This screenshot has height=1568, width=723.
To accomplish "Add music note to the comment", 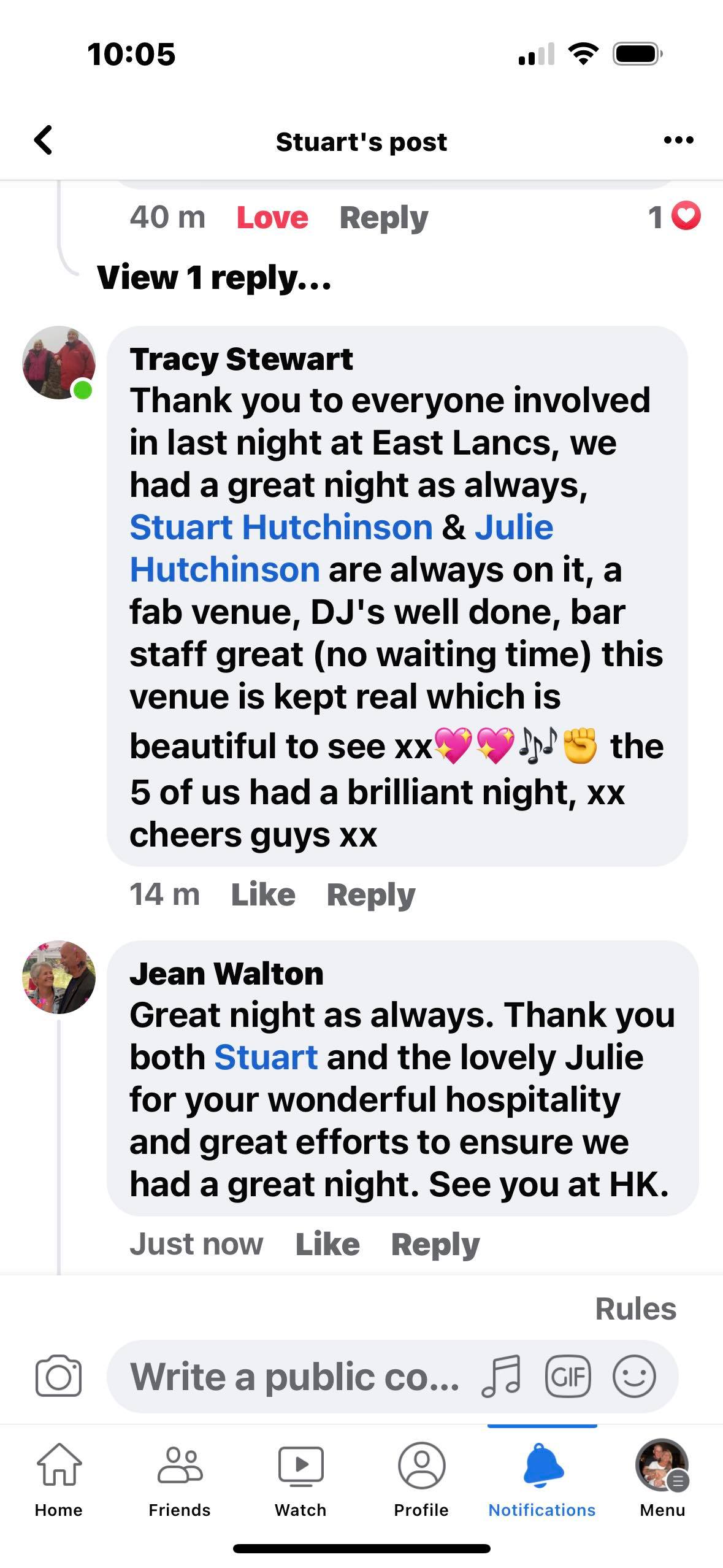I will pyautogui.click(x=501, y=1377).
